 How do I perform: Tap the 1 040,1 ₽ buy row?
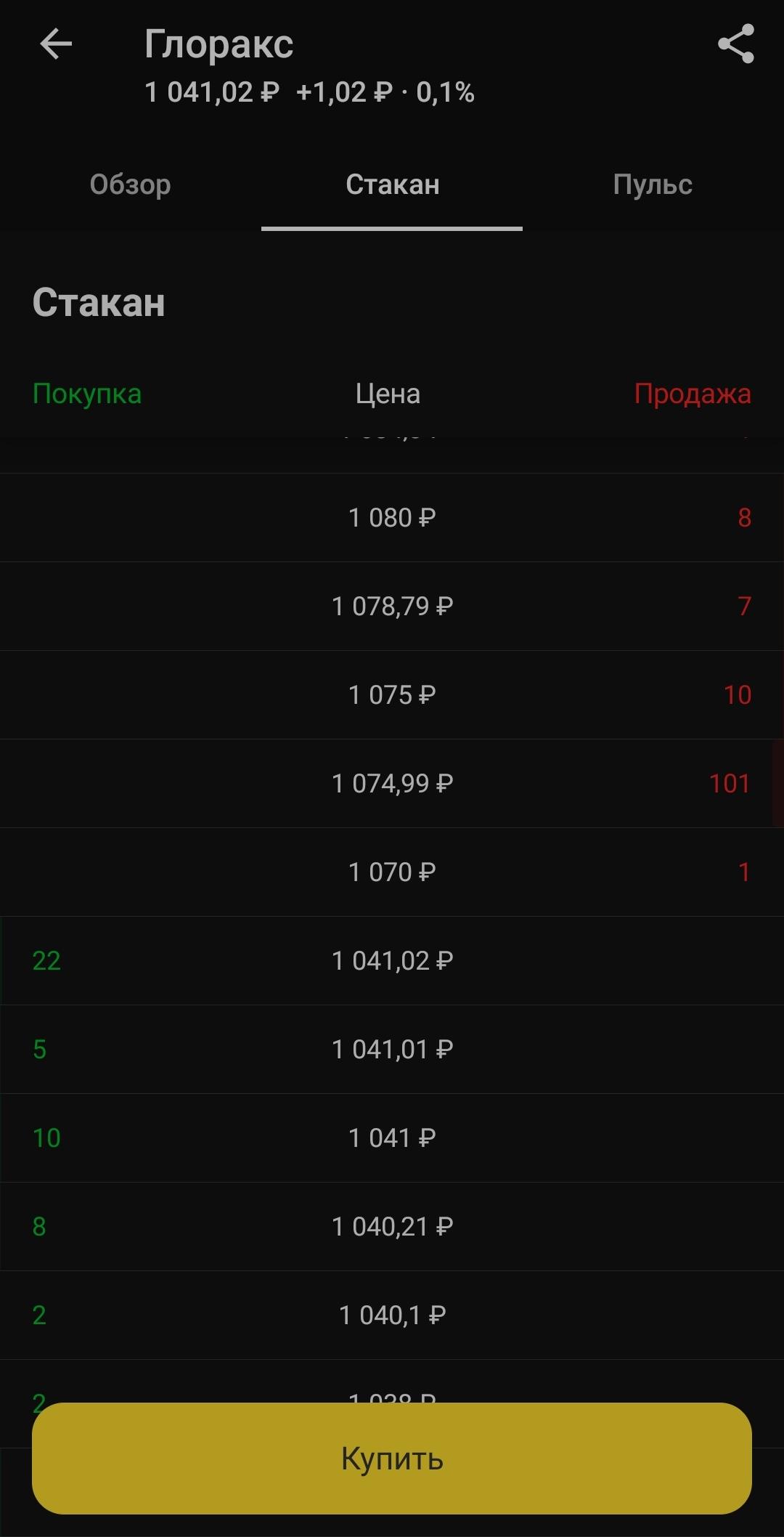point(392,1315)
